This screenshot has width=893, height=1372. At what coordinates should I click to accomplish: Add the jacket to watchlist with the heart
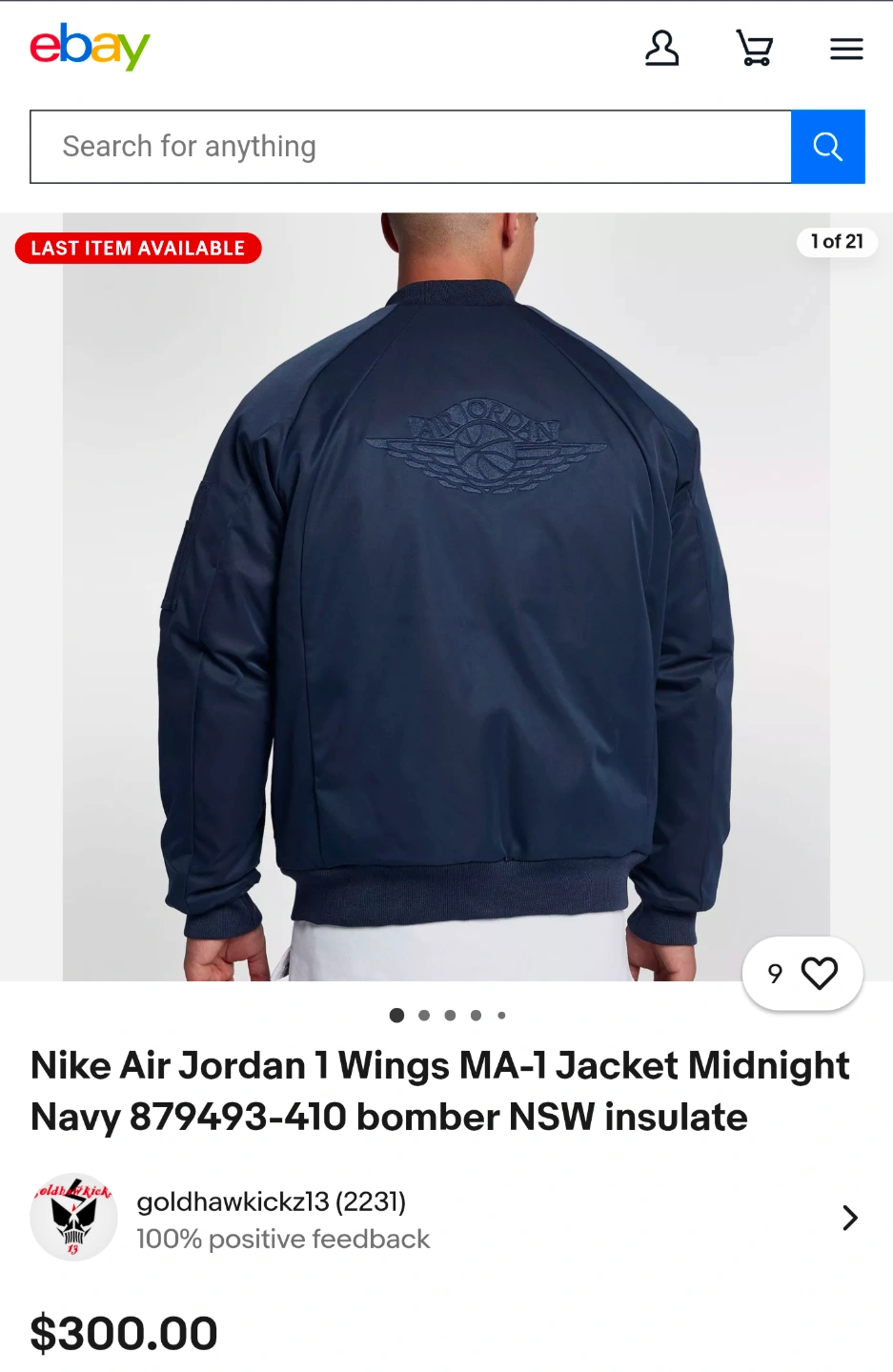coord(819,973)
